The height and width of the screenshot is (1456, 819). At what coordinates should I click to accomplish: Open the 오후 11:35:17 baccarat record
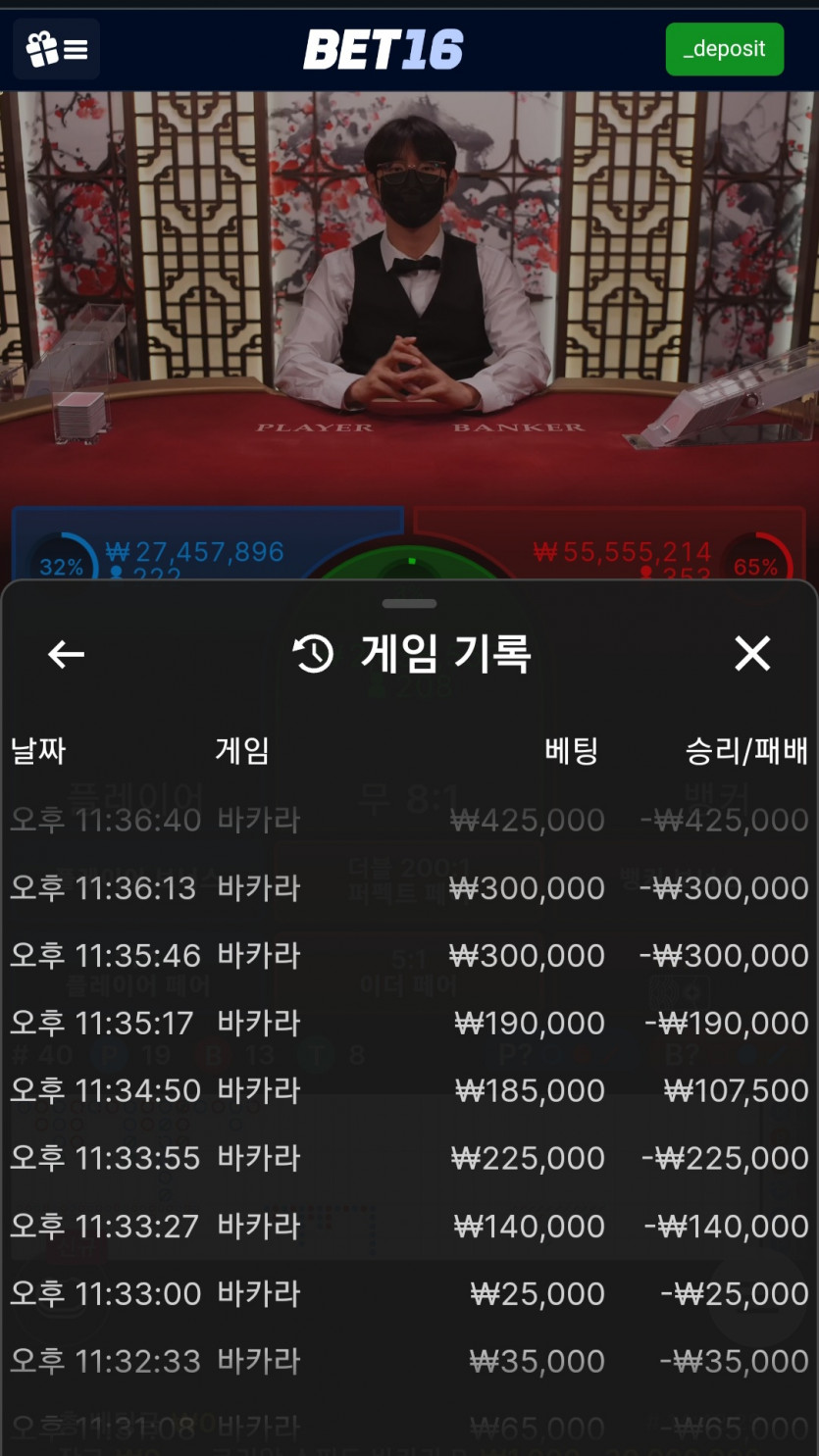coord(409,1023)
